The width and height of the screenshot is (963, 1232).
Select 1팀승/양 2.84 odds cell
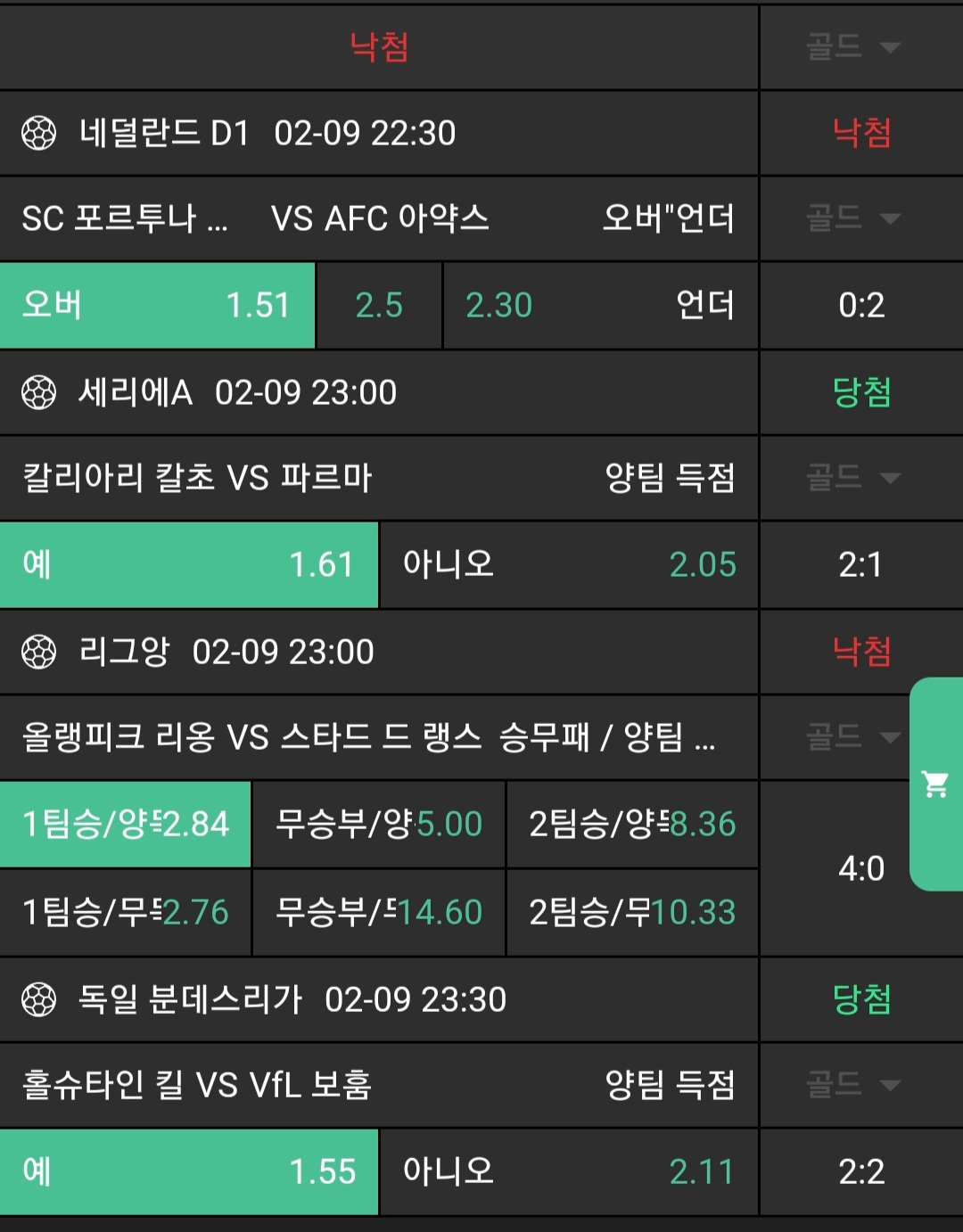pos(126,824)
